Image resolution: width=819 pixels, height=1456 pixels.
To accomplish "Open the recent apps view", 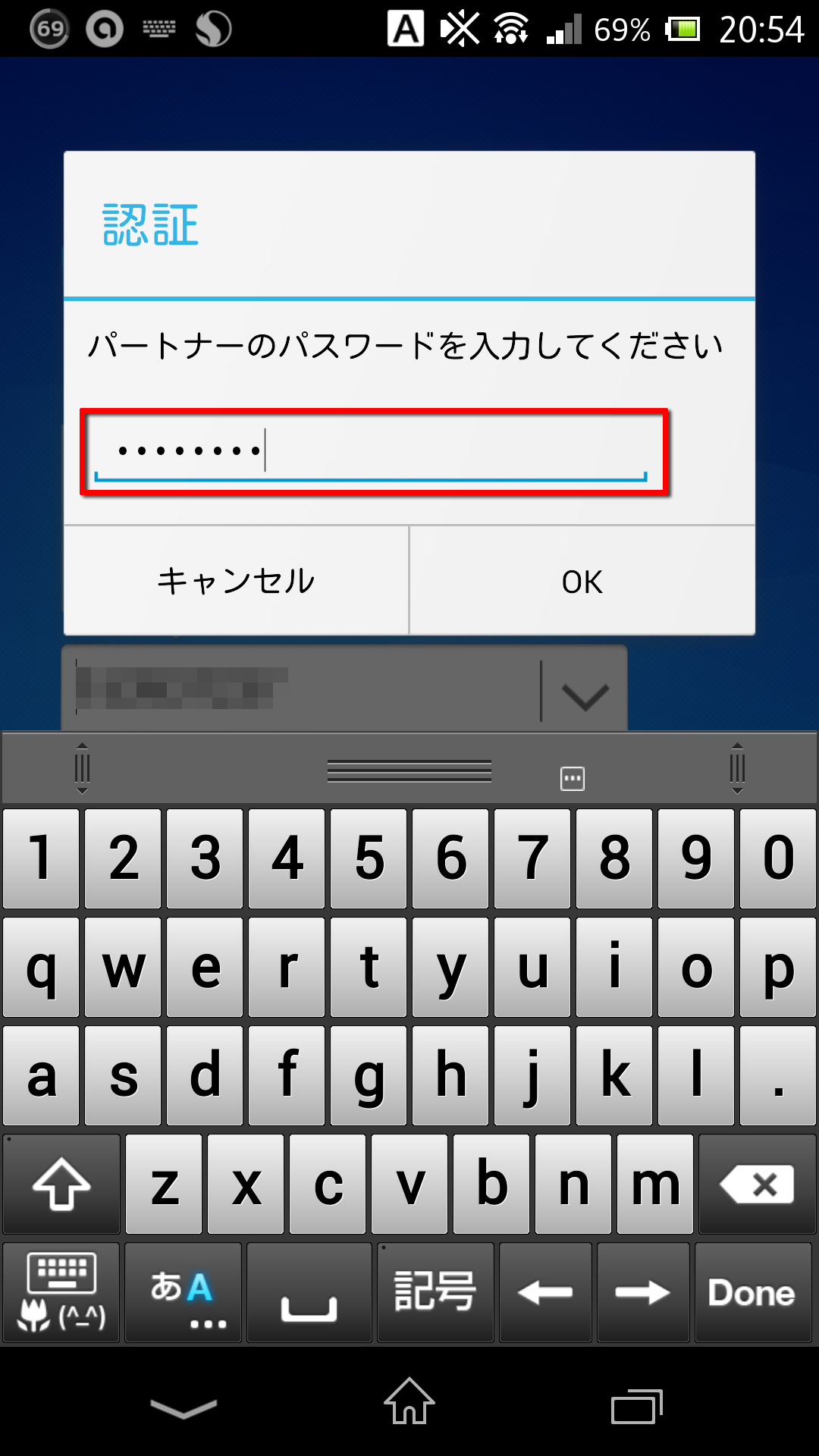I will click(x=637, y=1406).
